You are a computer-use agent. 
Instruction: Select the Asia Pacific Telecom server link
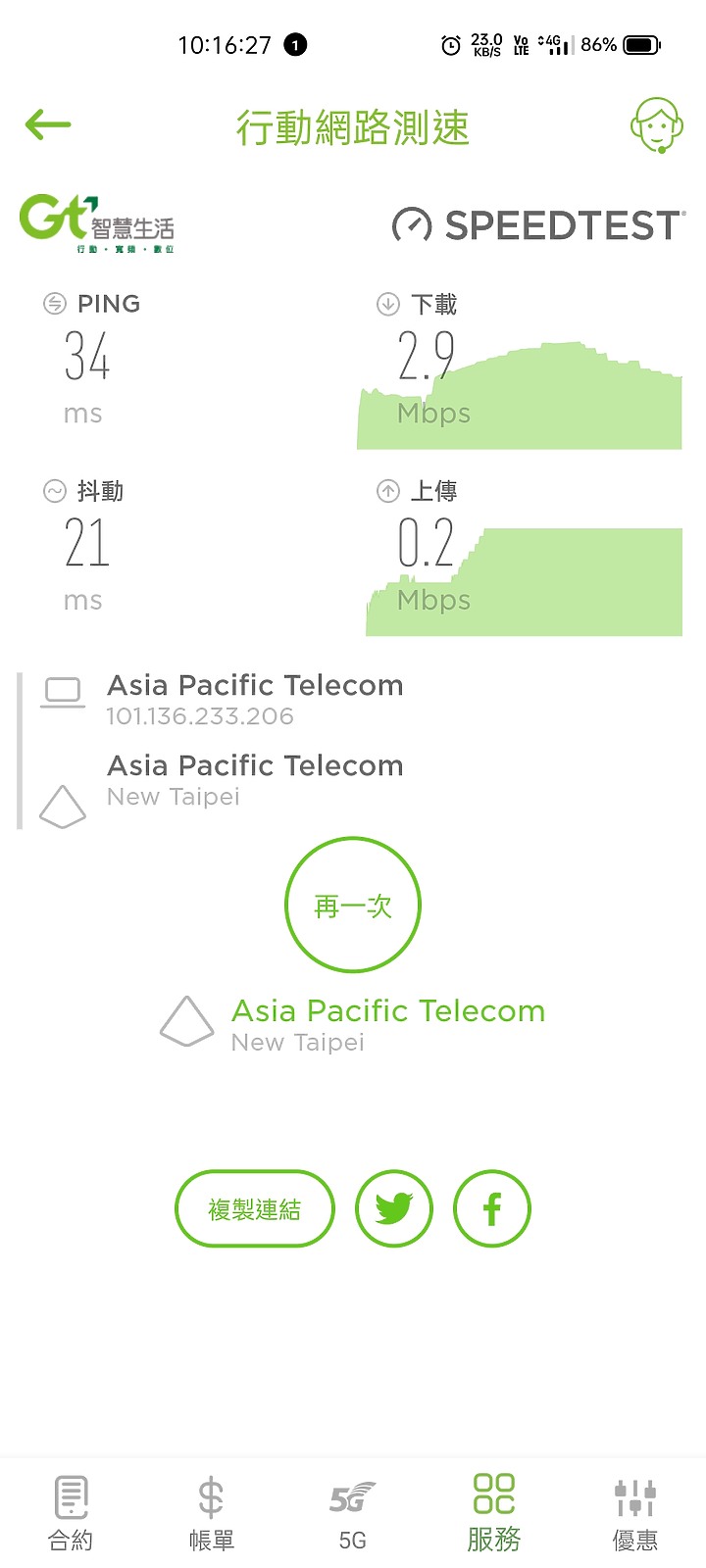click(x=388, y=1010)
